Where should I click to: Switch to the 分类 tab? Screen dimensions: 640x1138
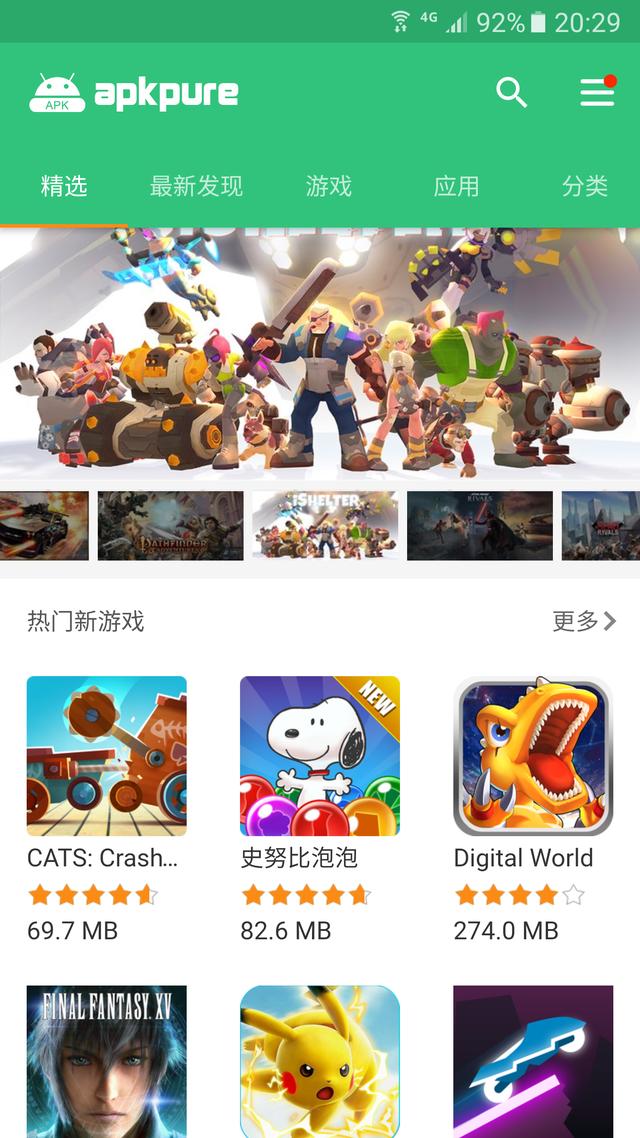coord(584,186)
